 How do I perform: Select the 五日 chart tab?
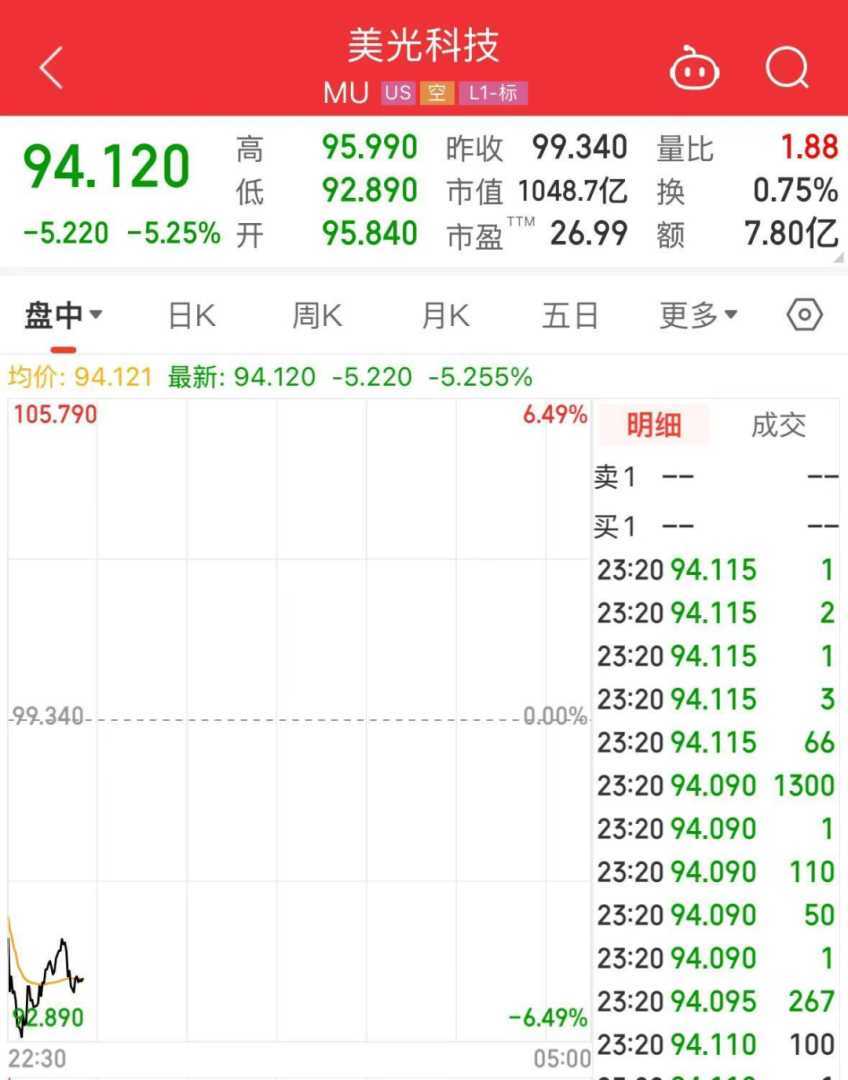570,316
